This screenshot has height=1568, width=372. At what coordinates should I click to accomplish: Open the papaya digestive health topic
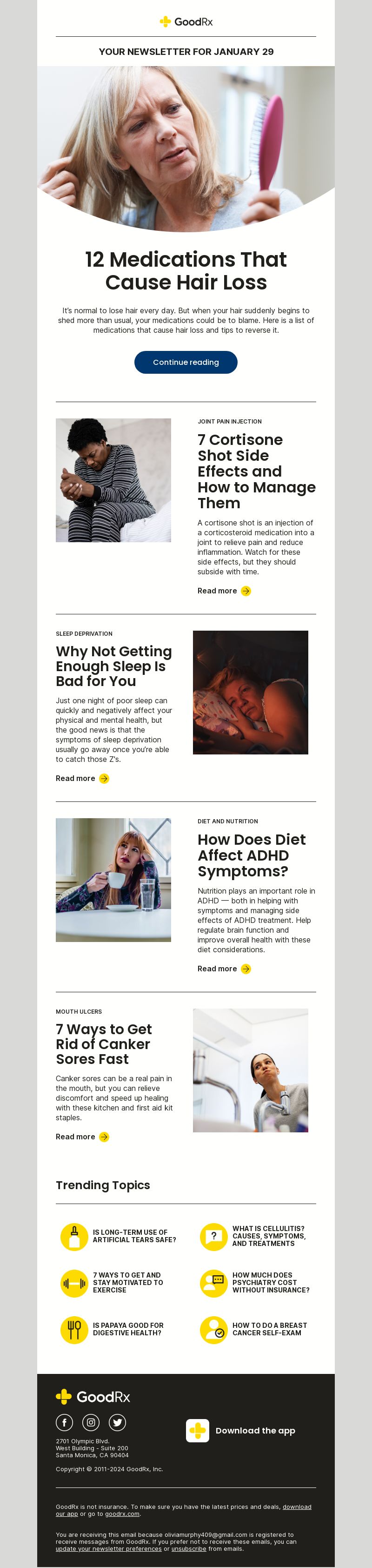coord(128,1329)
